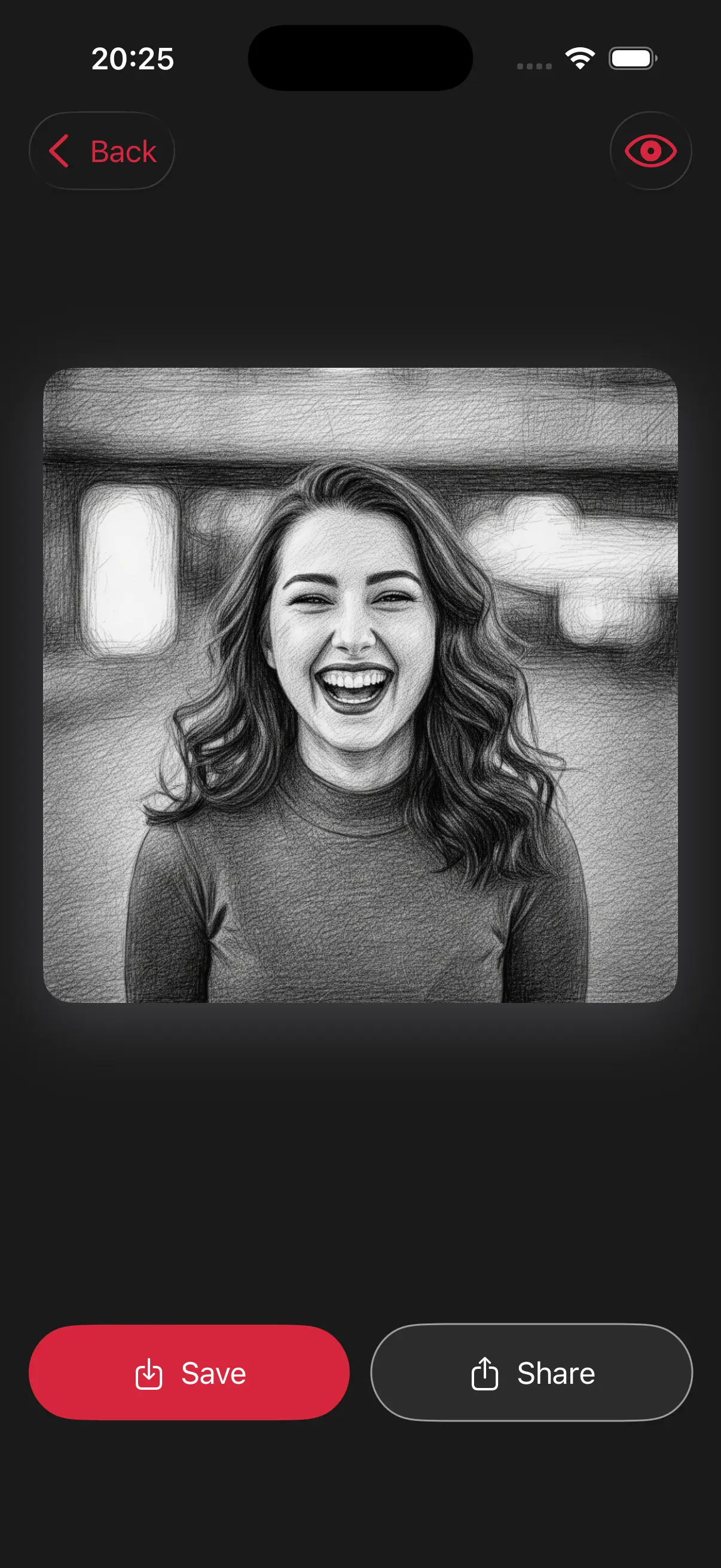Collapse back to the editor using the Back chevron
The height and width of the screenshot is (1568, 721).
(x=60, y=151)
